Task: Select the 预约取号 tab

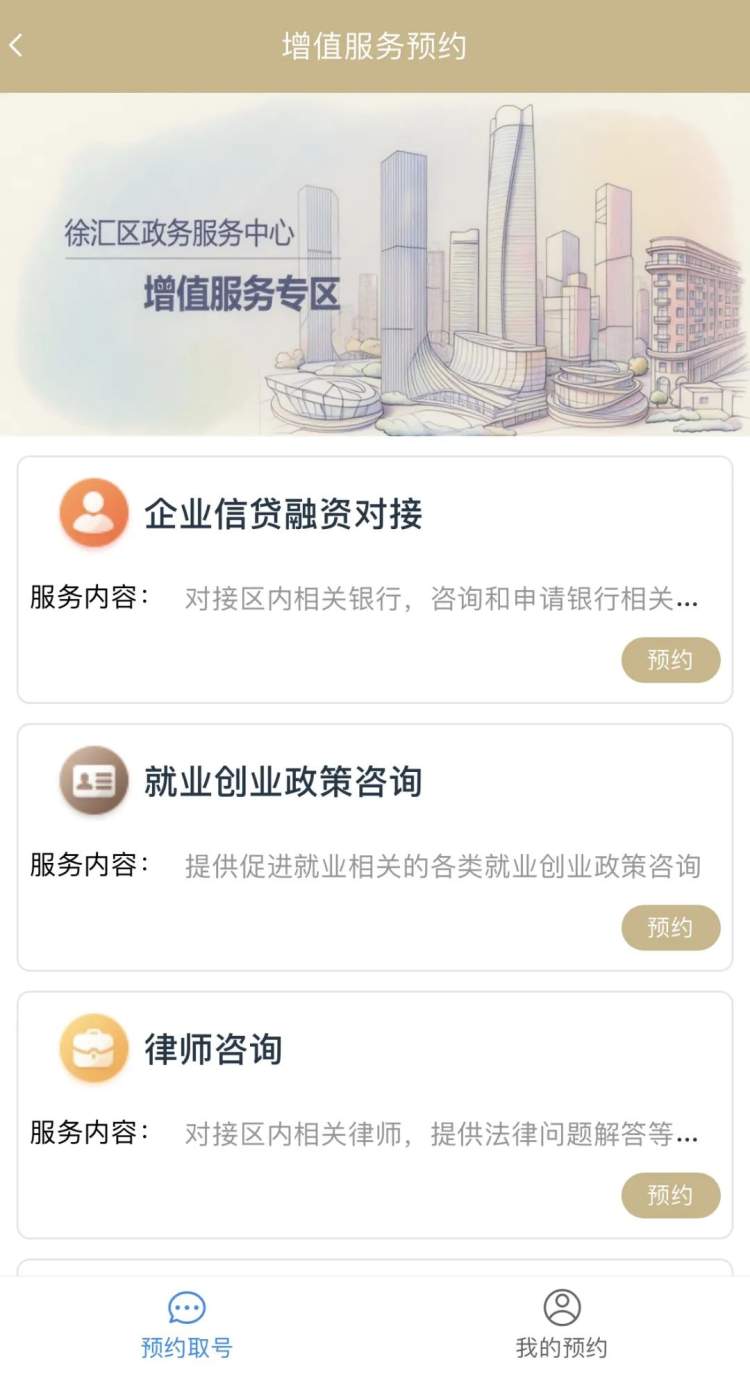Action: (186, 1330)
